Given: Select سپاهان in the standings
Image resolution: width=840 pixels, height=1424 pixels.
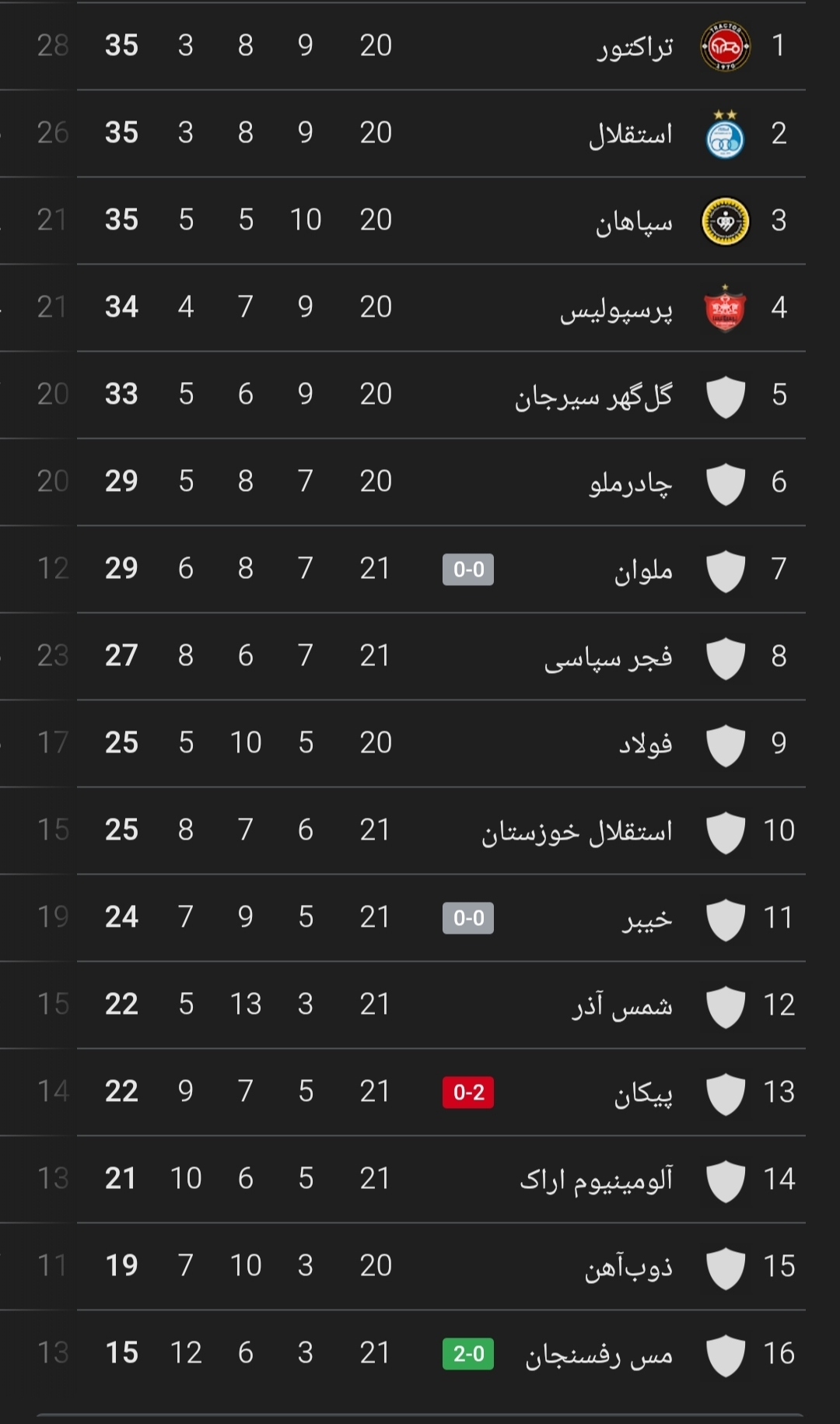Looking at the screenshot, I should coord(634,222).
